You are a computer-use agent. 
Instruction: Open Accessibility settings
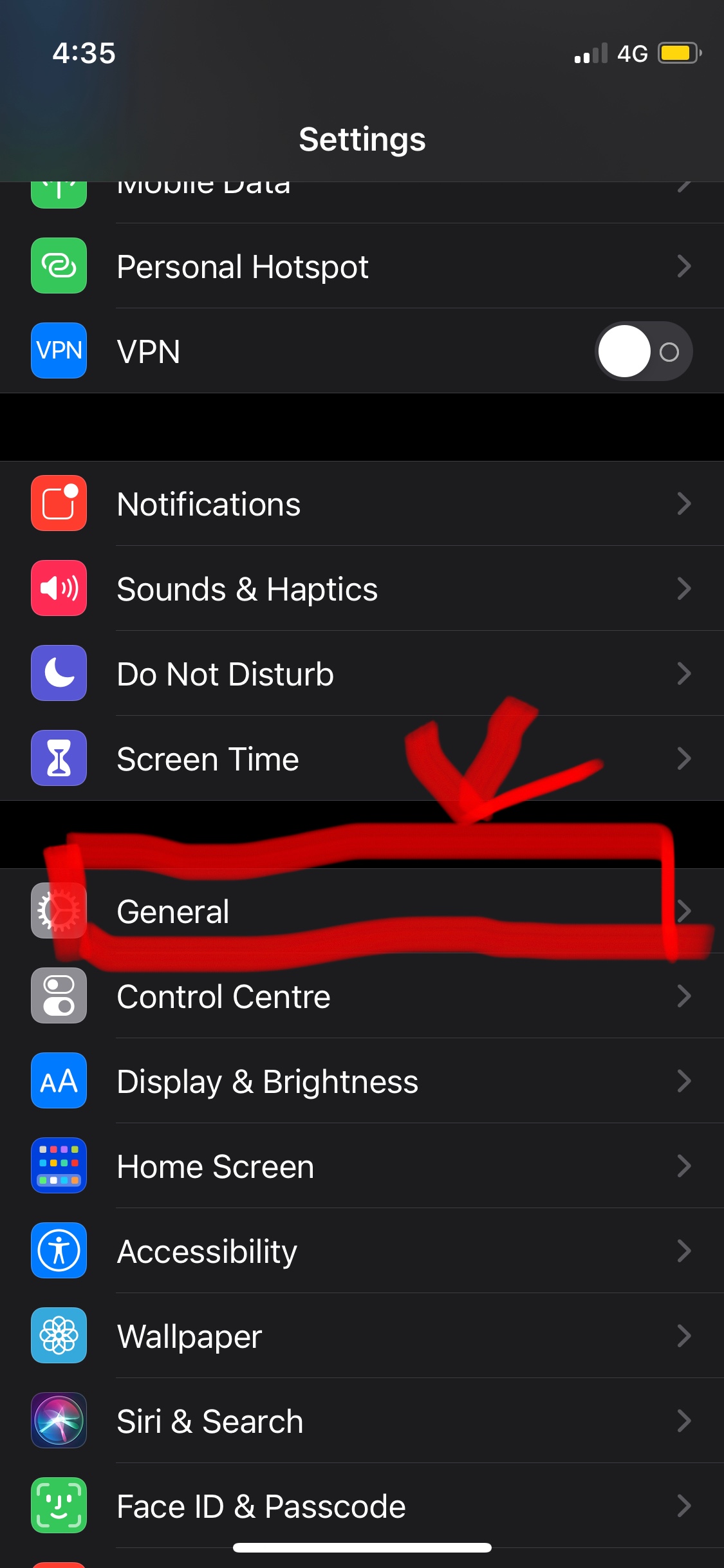point(360,1251)
